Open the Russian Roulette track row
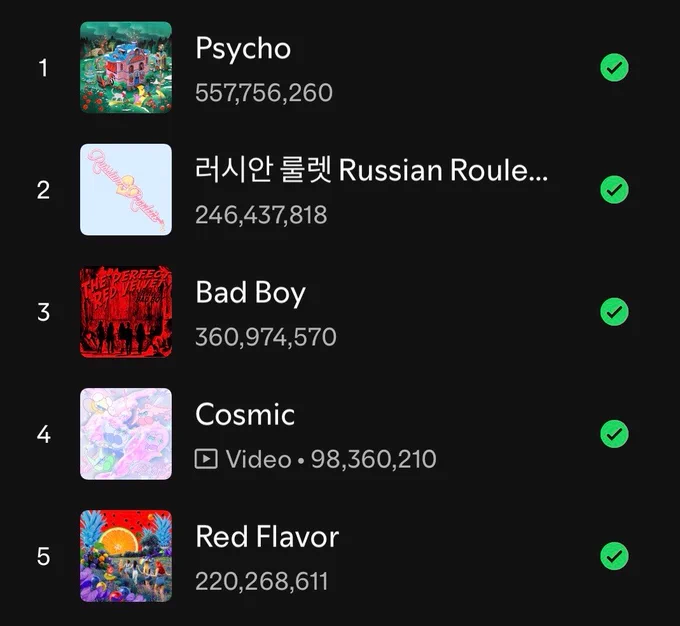The height and width of the screenshot is (626, 680). [x=340, y=190]
